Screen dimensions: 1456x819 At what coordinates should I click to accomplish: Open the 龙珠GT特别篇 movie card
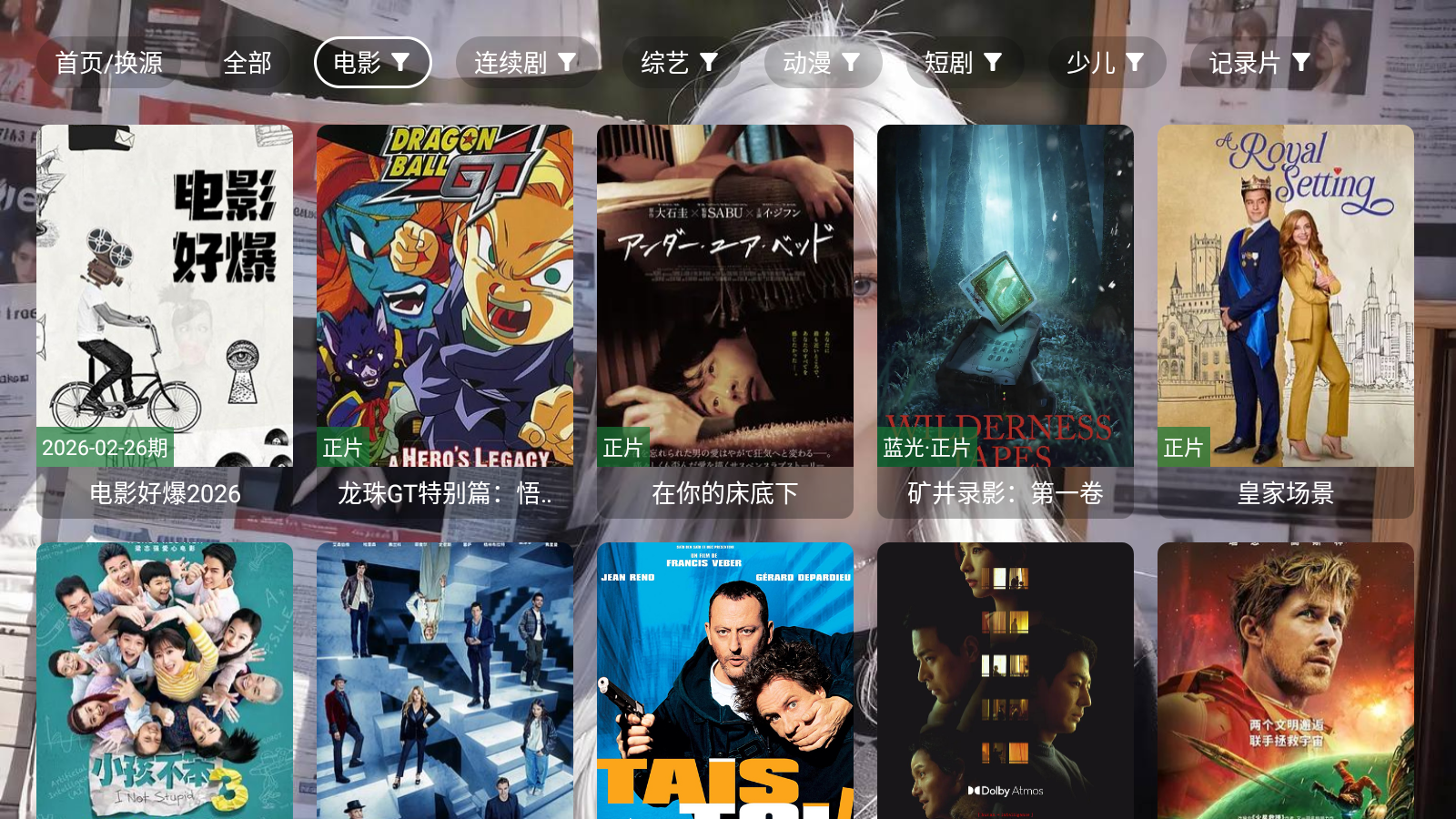point(445,320)
